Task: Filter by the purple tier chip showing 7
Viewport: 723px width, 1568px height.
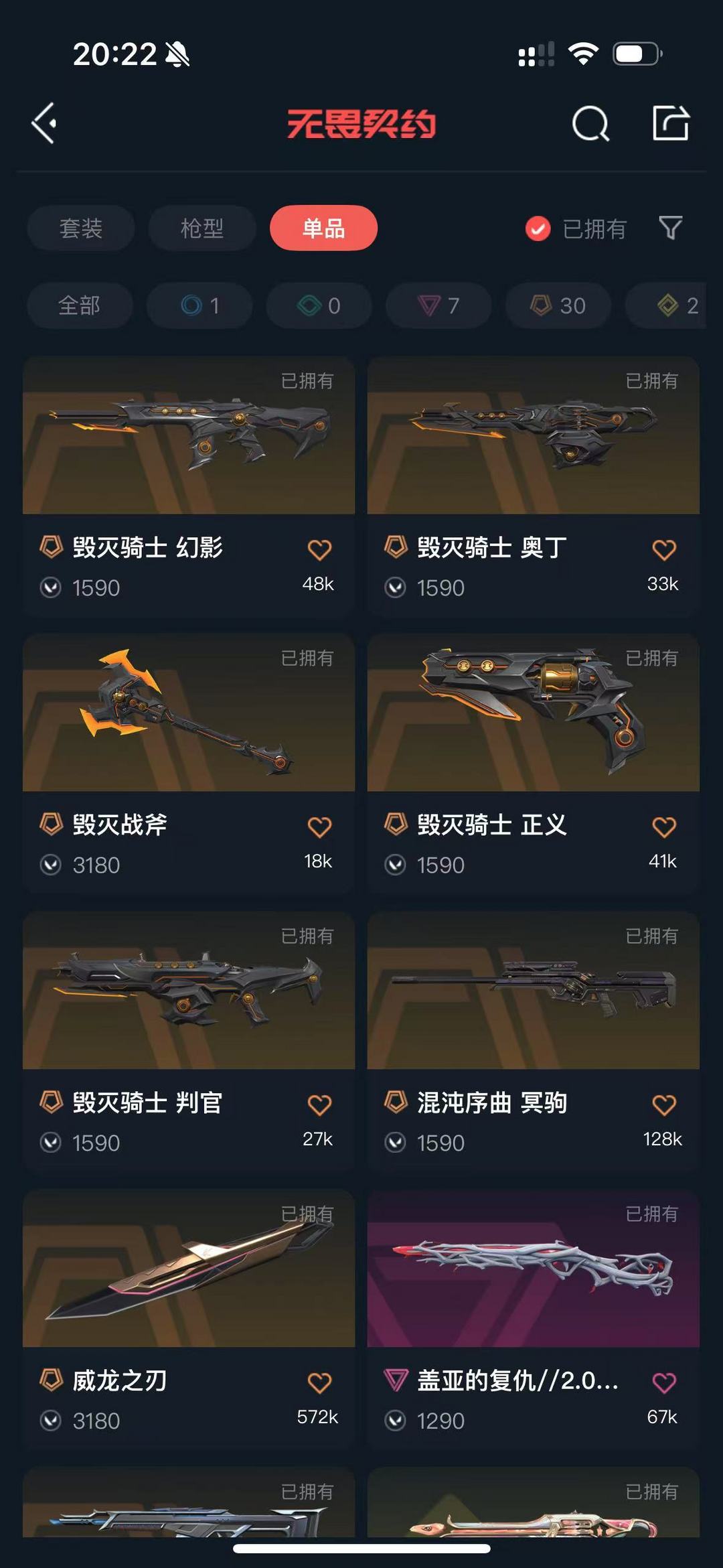Action: click(x=438, y=305)
